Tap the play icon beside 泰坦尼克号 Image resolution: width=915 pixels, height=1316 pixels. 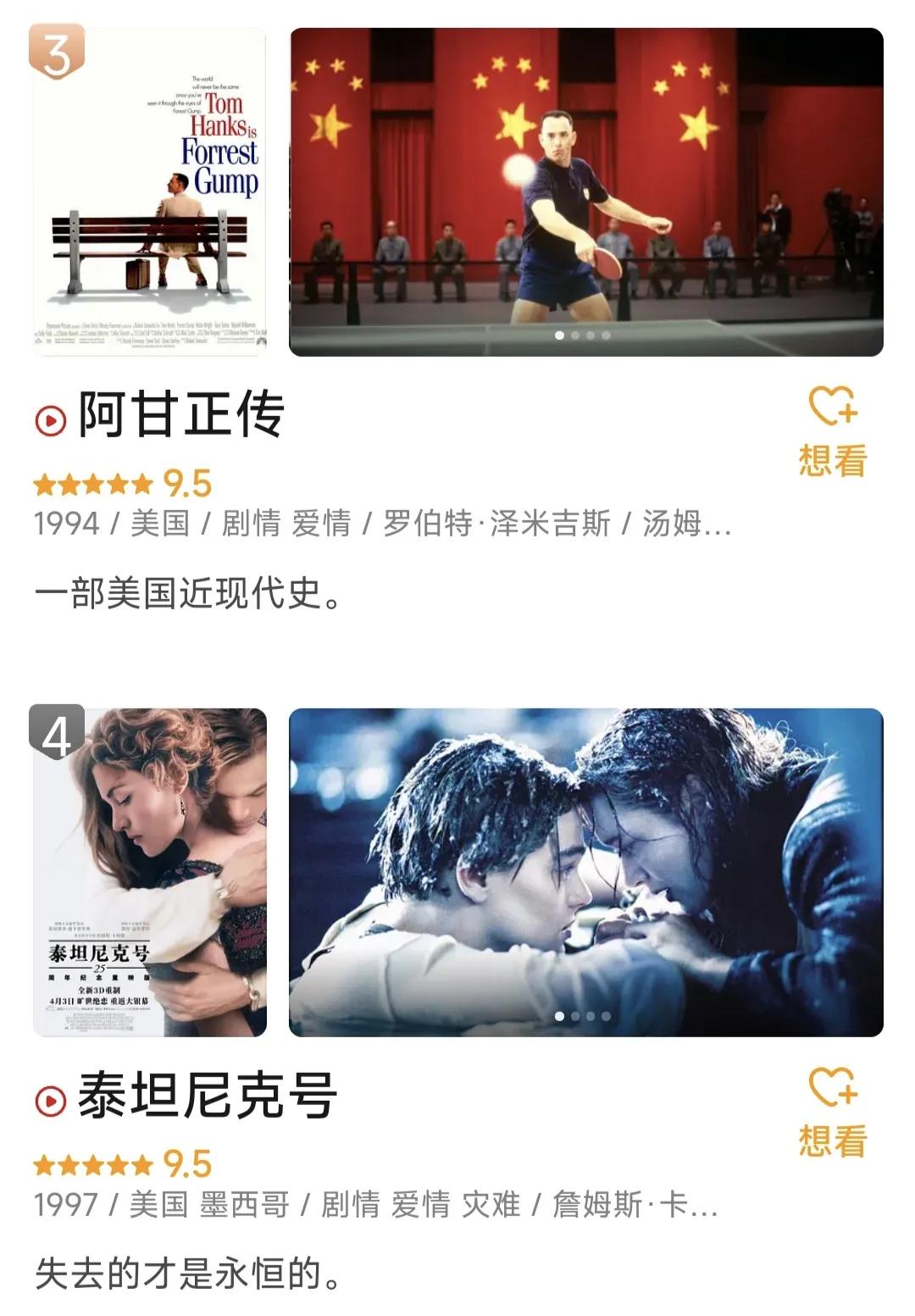coord(51,1100)
